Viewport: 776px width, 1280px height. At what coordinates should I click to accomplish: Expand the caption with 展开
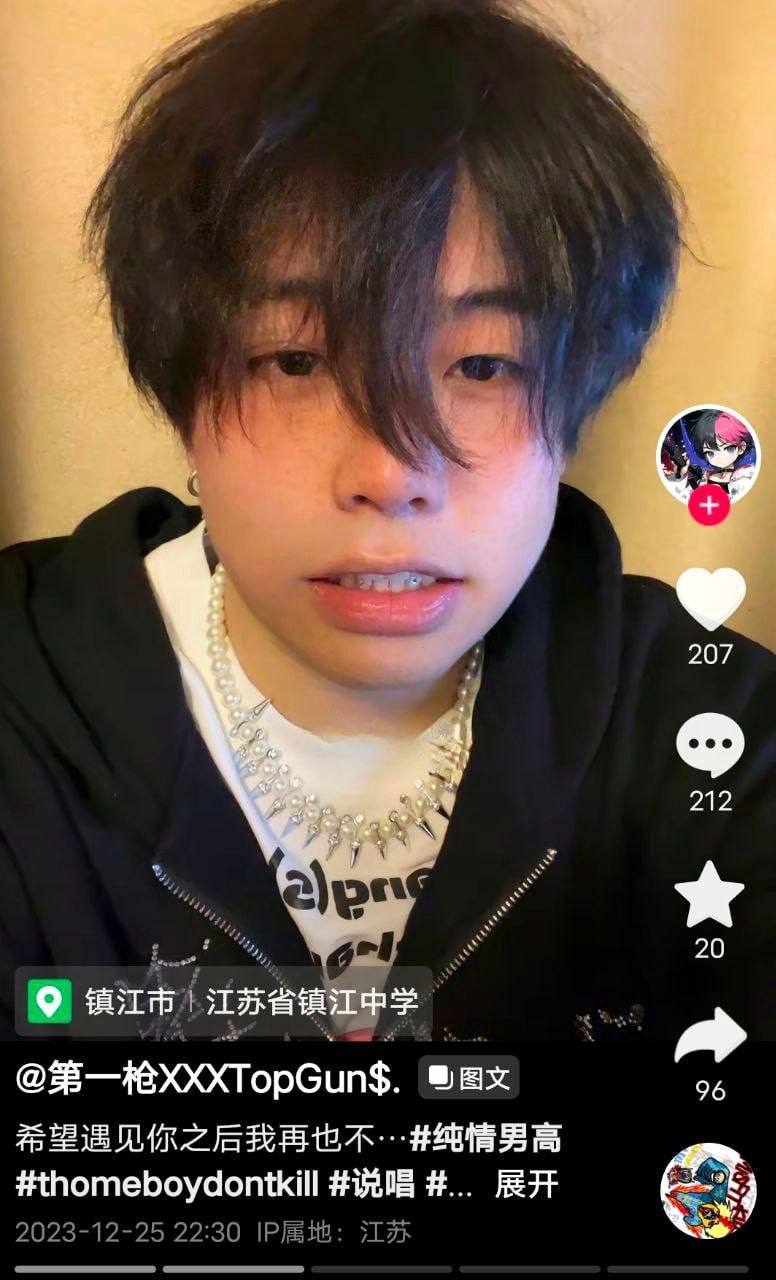527,1185
